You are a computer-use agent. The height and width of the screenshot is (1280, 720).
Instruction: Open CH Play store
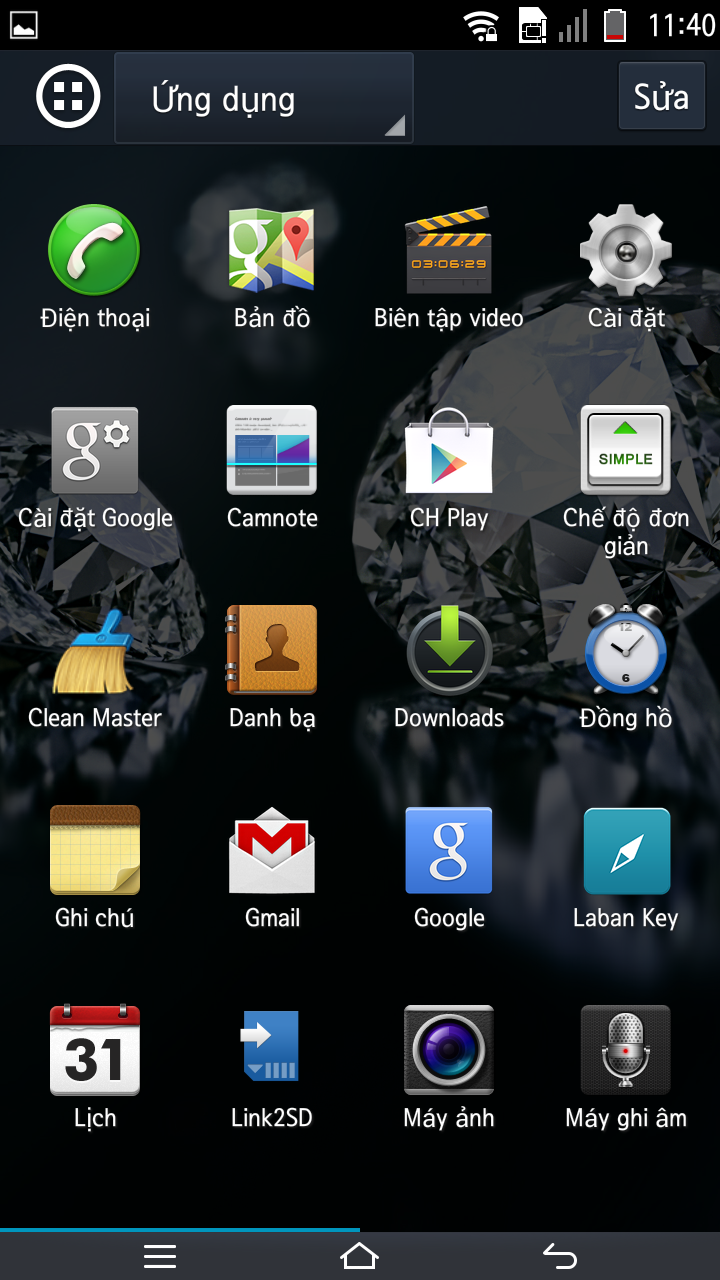[449, 467]
